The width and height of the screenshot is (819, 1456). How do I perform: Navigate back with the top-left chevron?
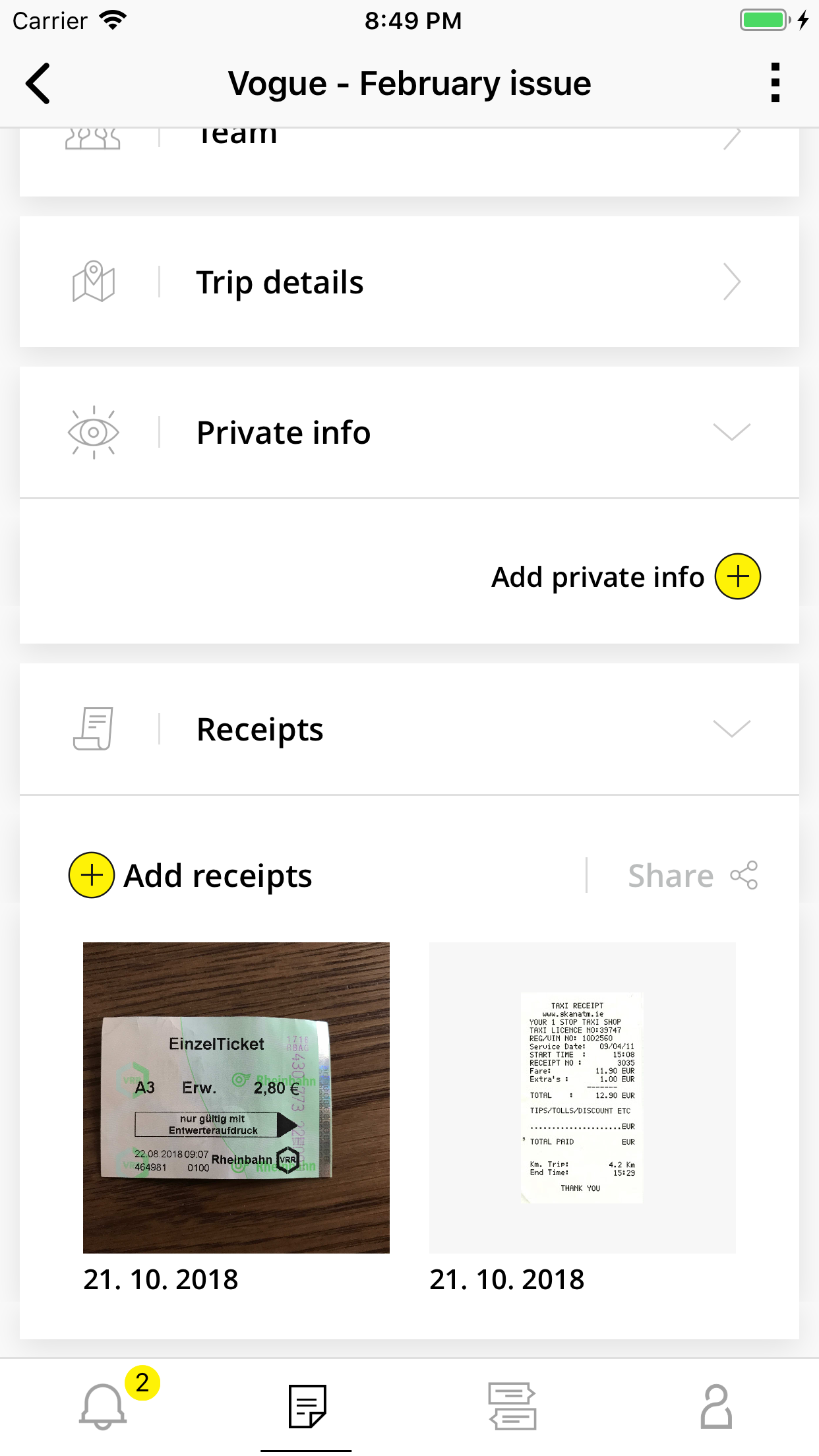pyautogui.click(x=37, y=82)
